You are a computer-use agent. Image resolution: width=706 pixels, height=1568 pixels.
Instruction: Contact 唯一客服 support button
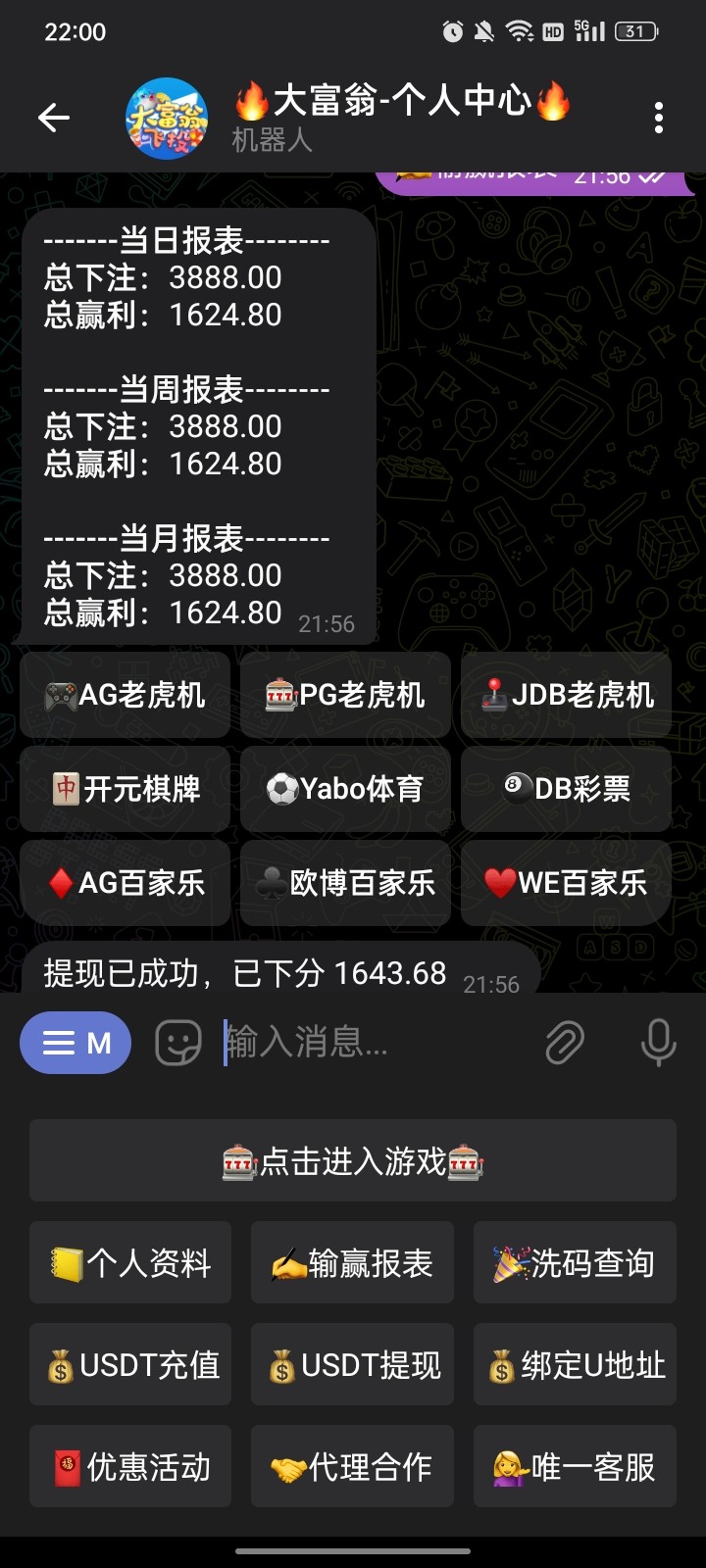[x=575, y=1467]
